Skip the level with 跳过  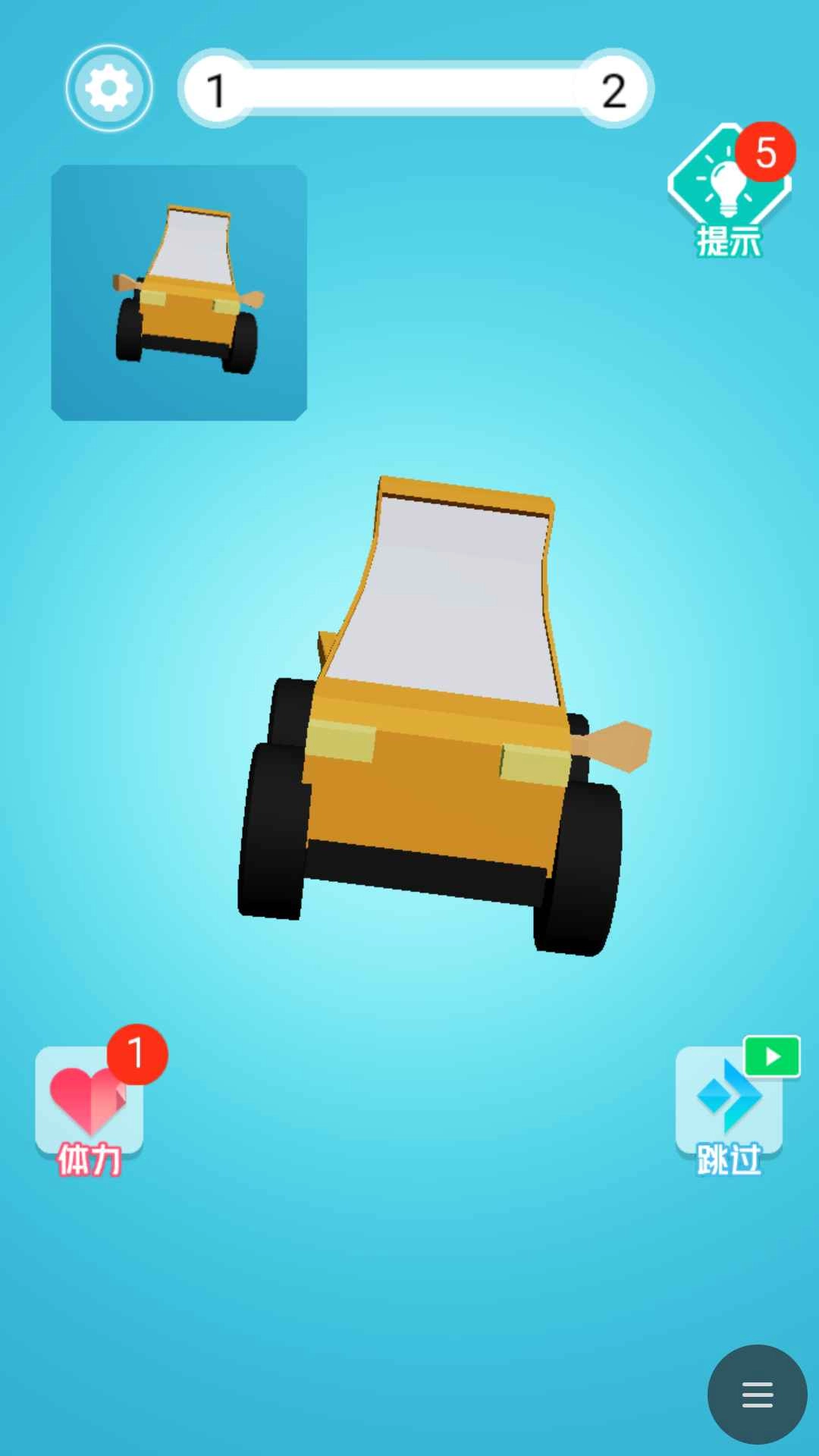[729, 1105]
